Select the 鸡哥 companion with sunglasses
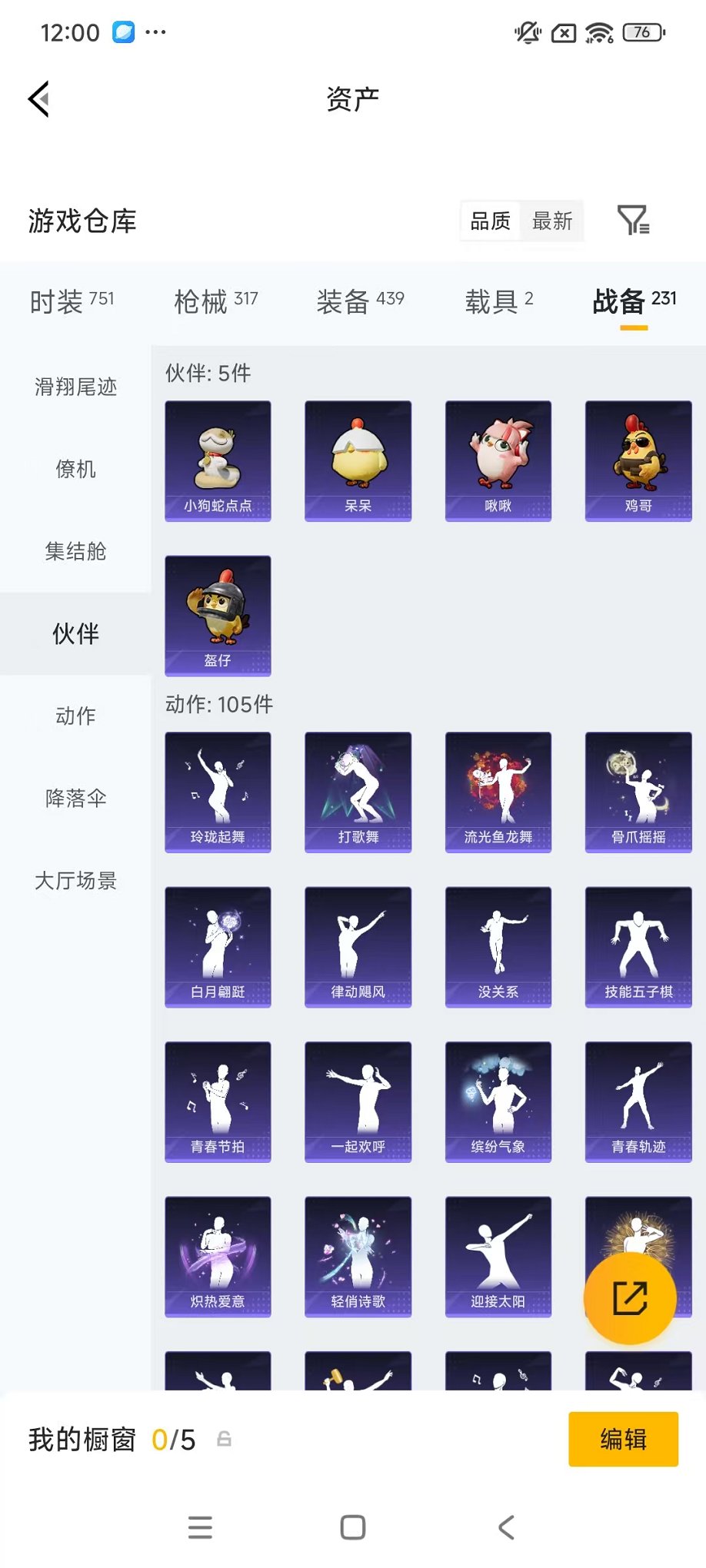This screenshot has height=1568, width=706. point(638,461)
